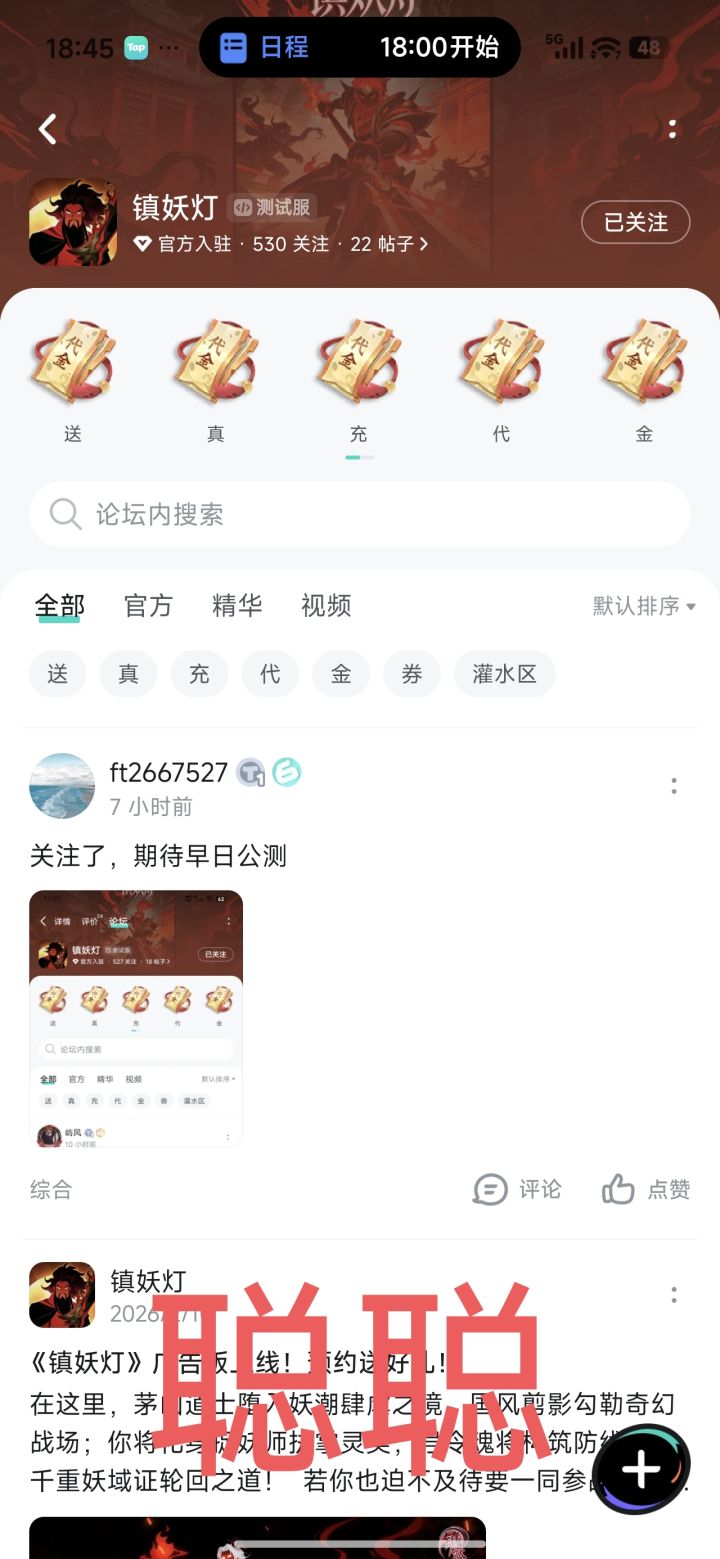Toggle follow status via 已关注 button

[634, 222]
